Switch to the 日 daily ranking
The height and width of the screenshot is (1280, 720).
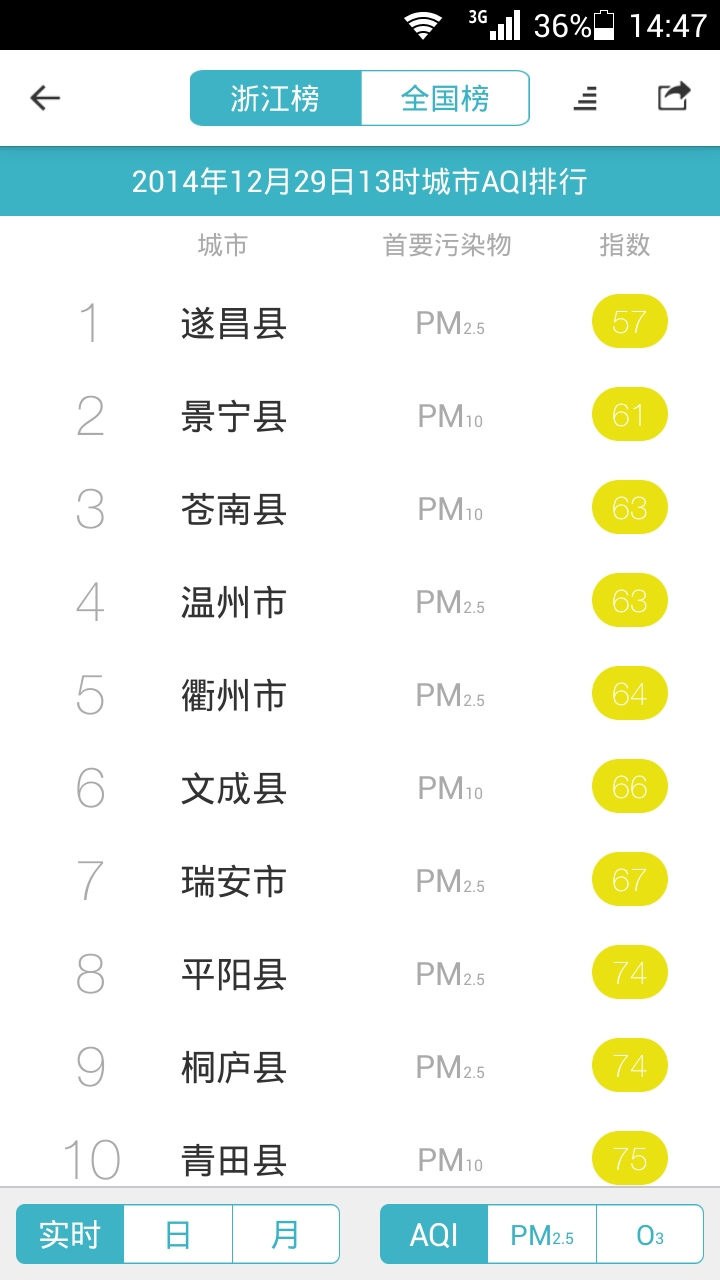coord(178,1235)
